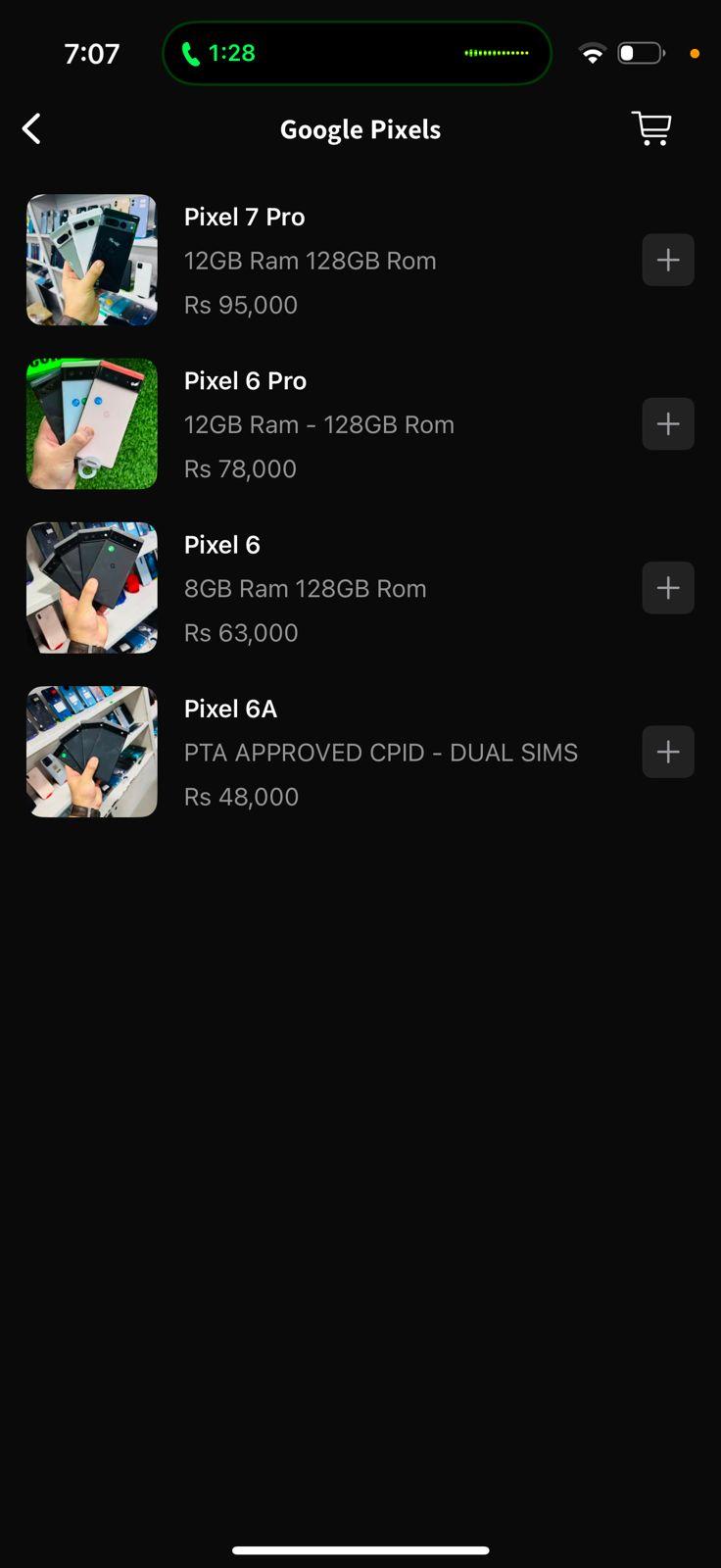This screenshot has height=1568, width=721.
Task: Go back from Google Pixels page
Action: pos(32,128)
